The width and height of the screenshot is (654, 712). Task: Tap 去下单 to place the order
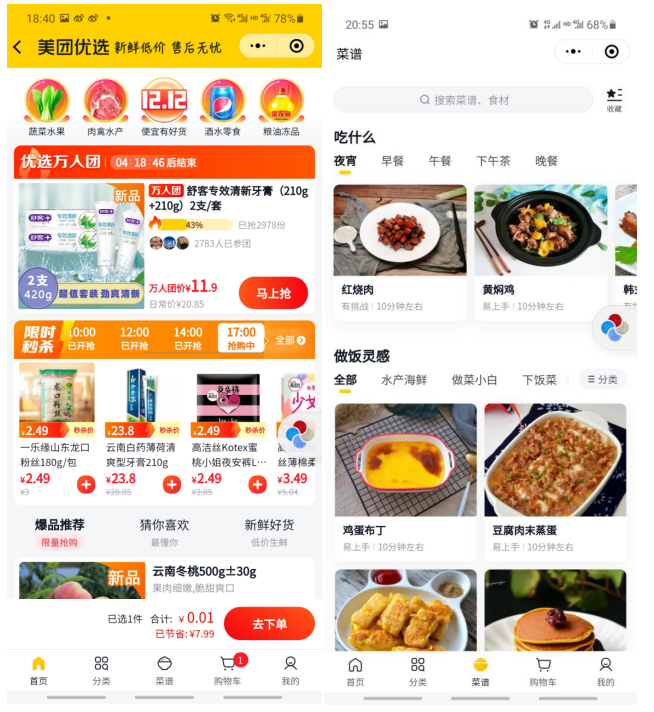click(x=268, y=624)
